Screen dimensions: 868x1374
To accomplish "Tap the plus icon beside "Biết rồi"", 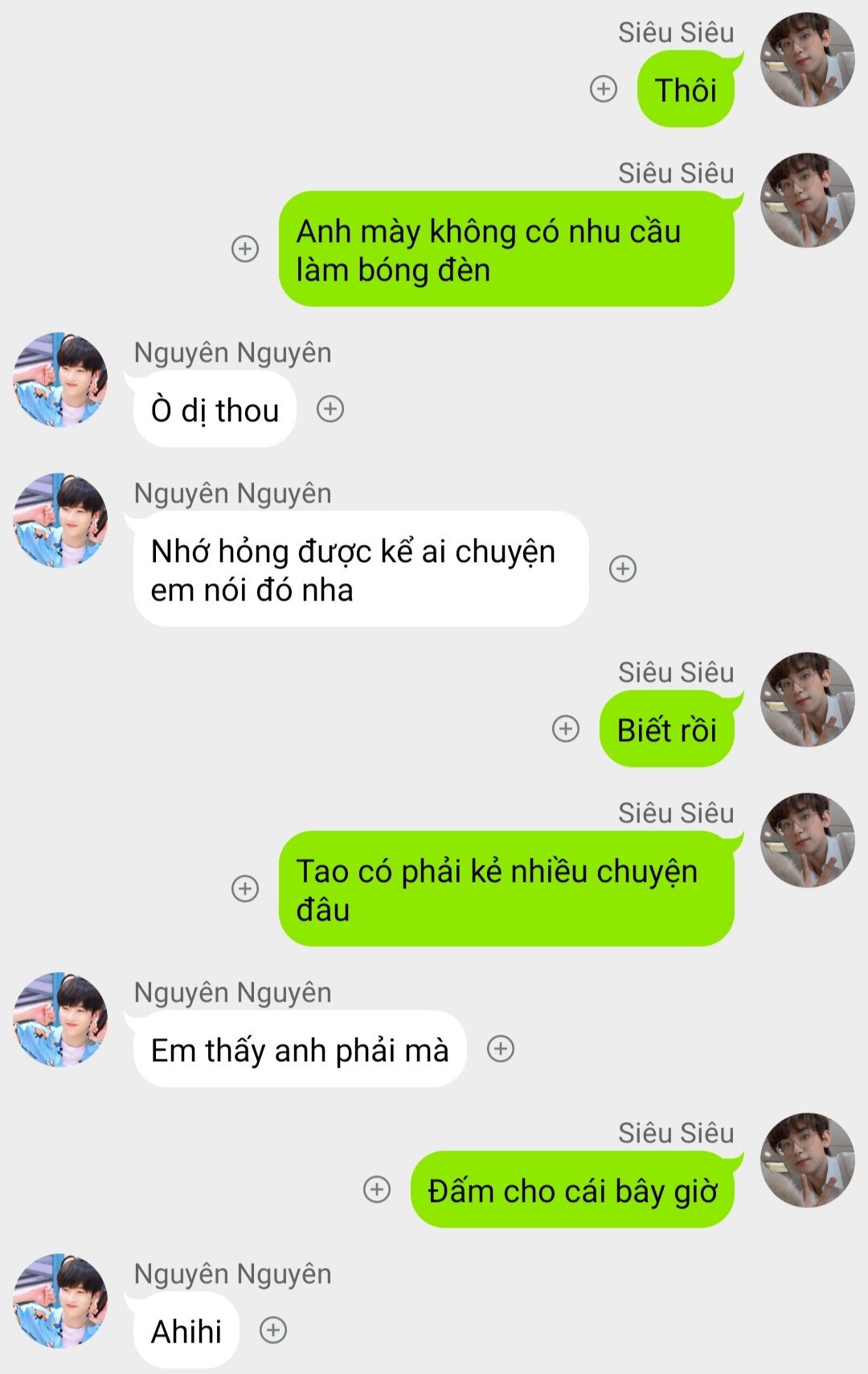I will pyautogui.click(x=566, y=729).
